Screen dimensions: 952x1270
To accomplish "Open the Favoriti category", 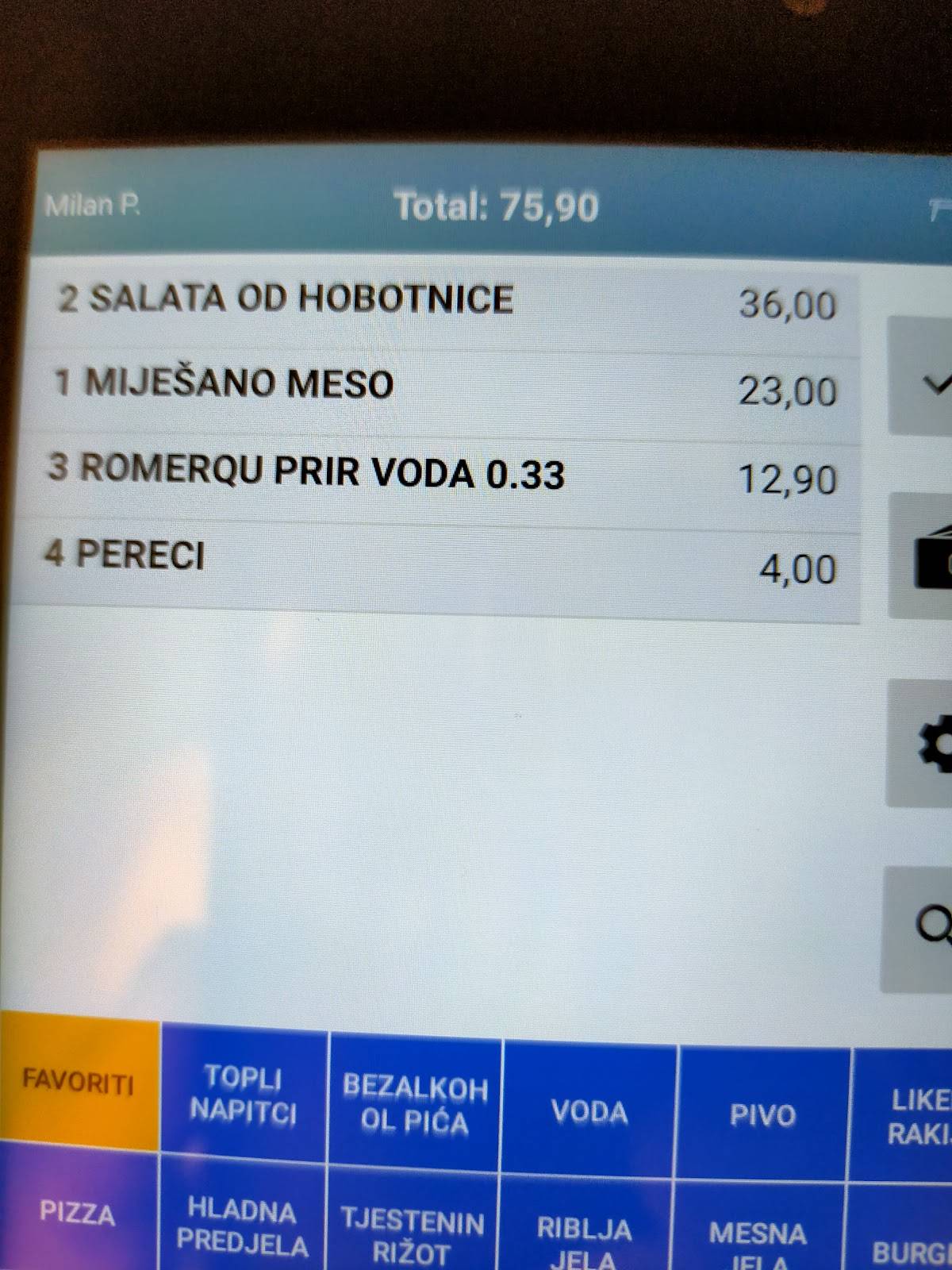I will click(79, 1081).
